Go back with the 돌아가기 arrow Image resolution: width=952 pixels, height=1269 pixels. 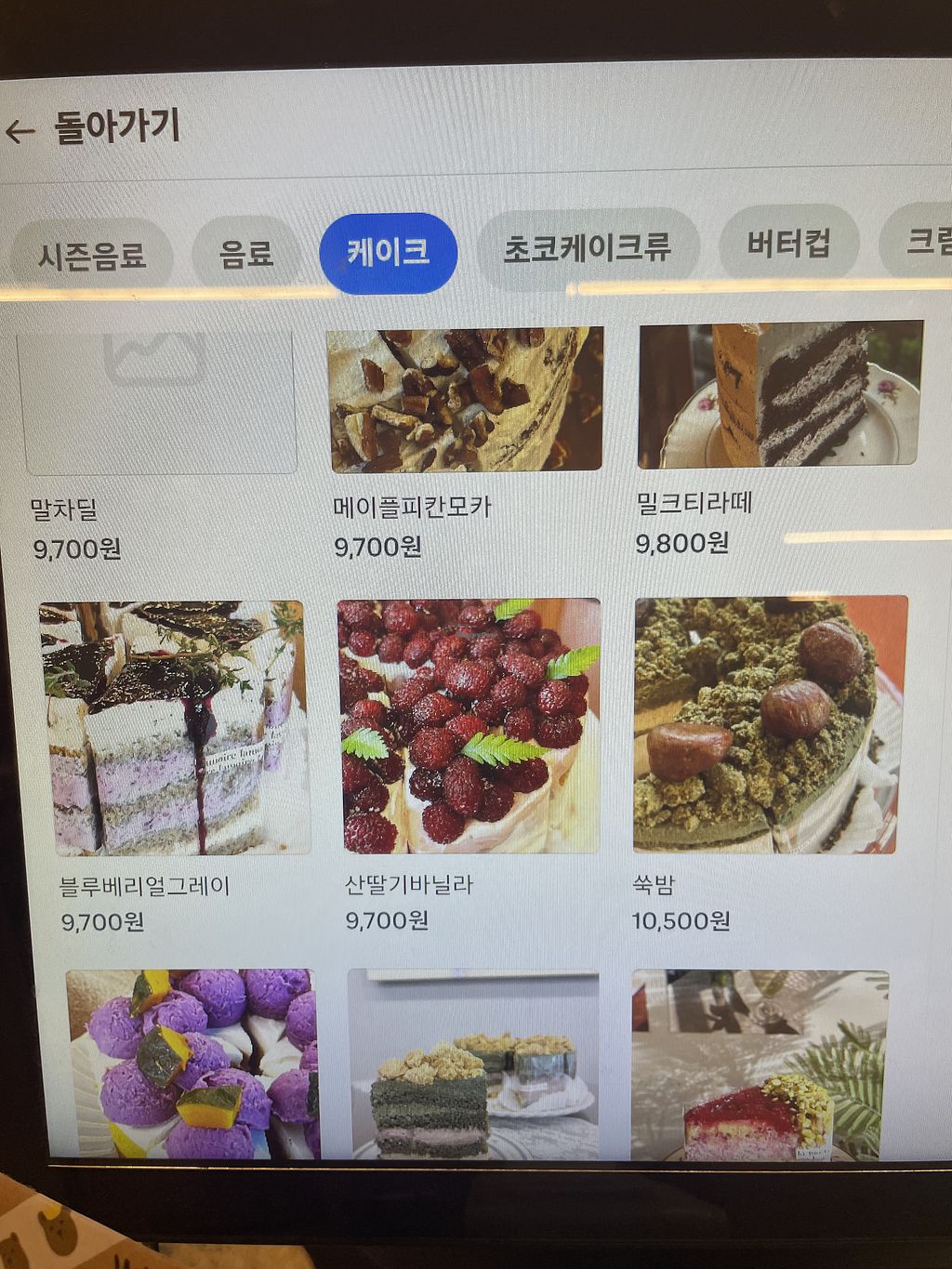tap(20, 131)
